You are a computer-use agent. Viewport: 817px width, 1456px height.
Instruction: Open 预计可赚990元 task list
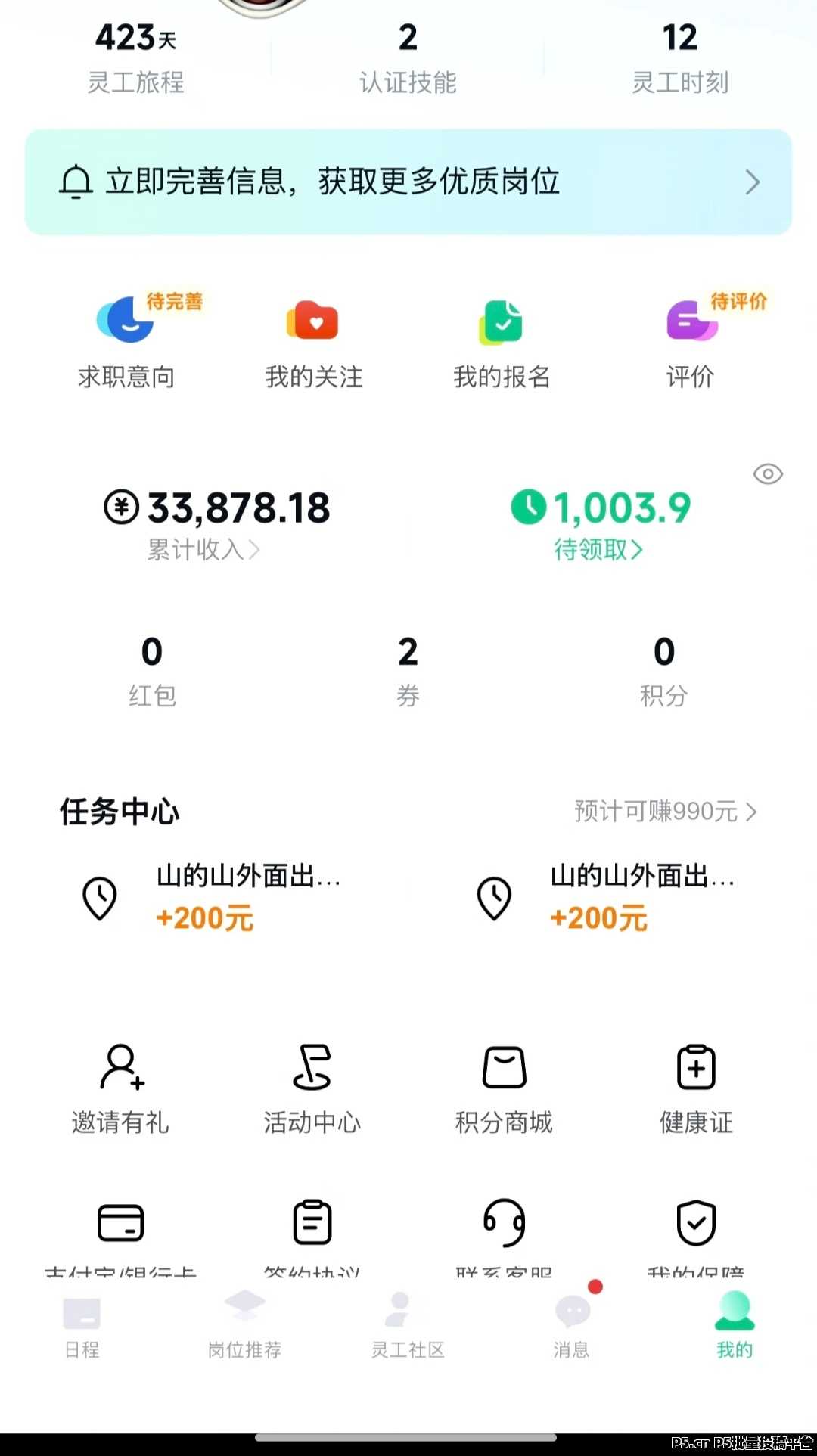(x=665, y=812)
